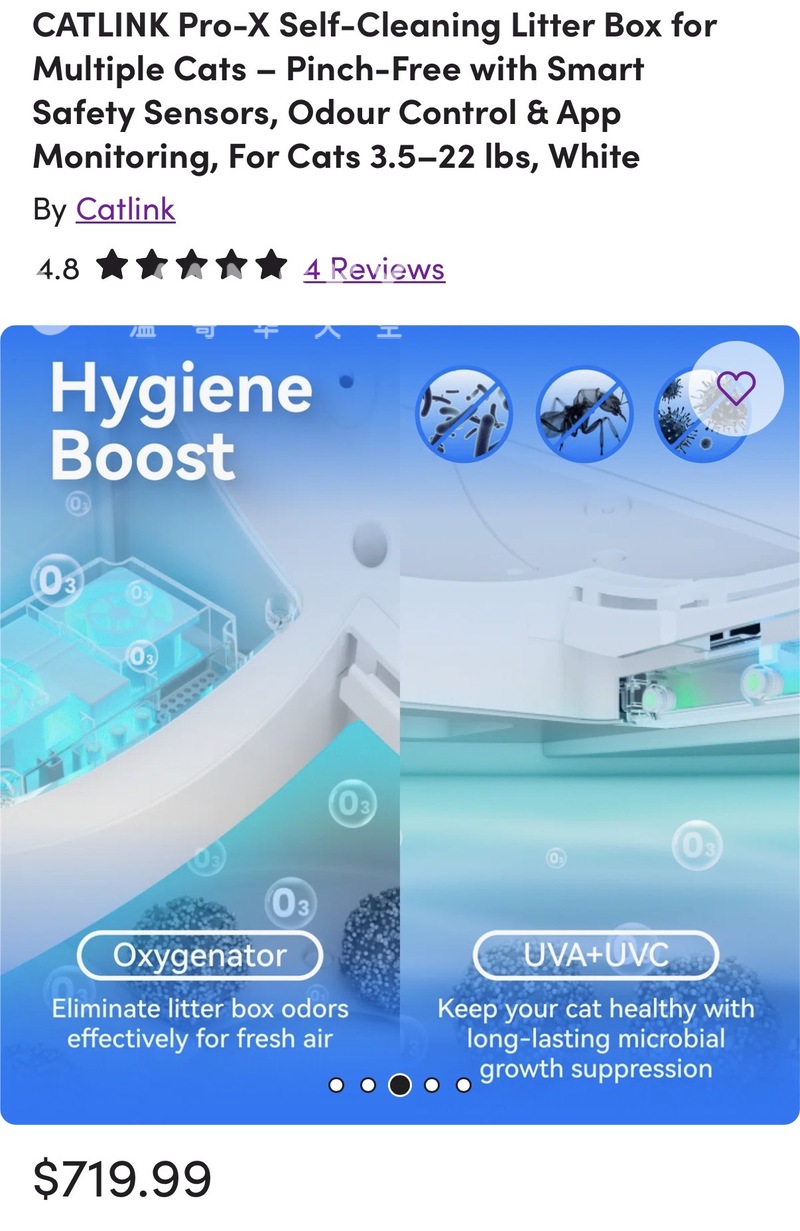
Task: Save product with the heart icon
Action: (737, 388)
